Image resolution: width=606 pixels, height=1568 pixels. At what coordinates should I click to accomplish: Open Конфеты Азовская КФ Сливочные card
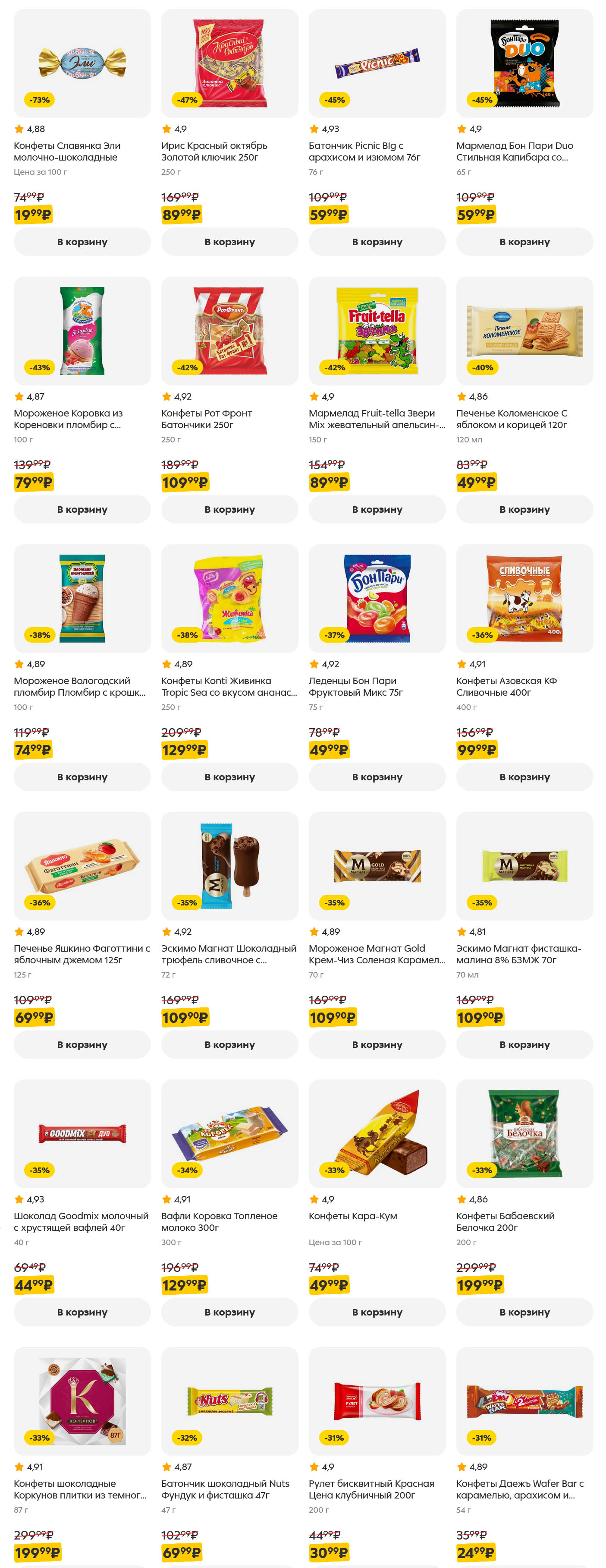point(524,598)
